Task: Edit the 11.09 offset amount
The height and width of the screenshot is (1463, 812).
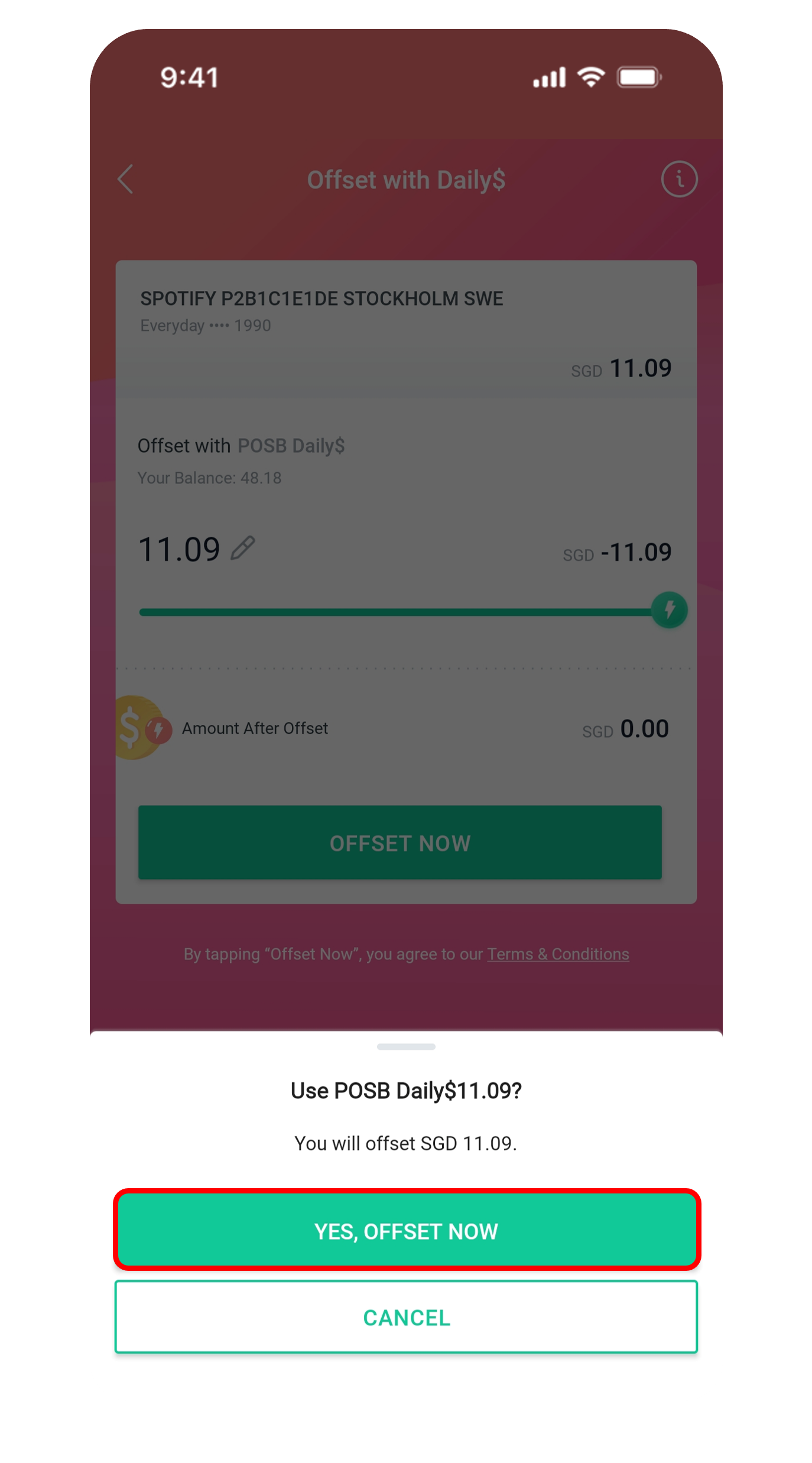Action: tap(243, 549)
